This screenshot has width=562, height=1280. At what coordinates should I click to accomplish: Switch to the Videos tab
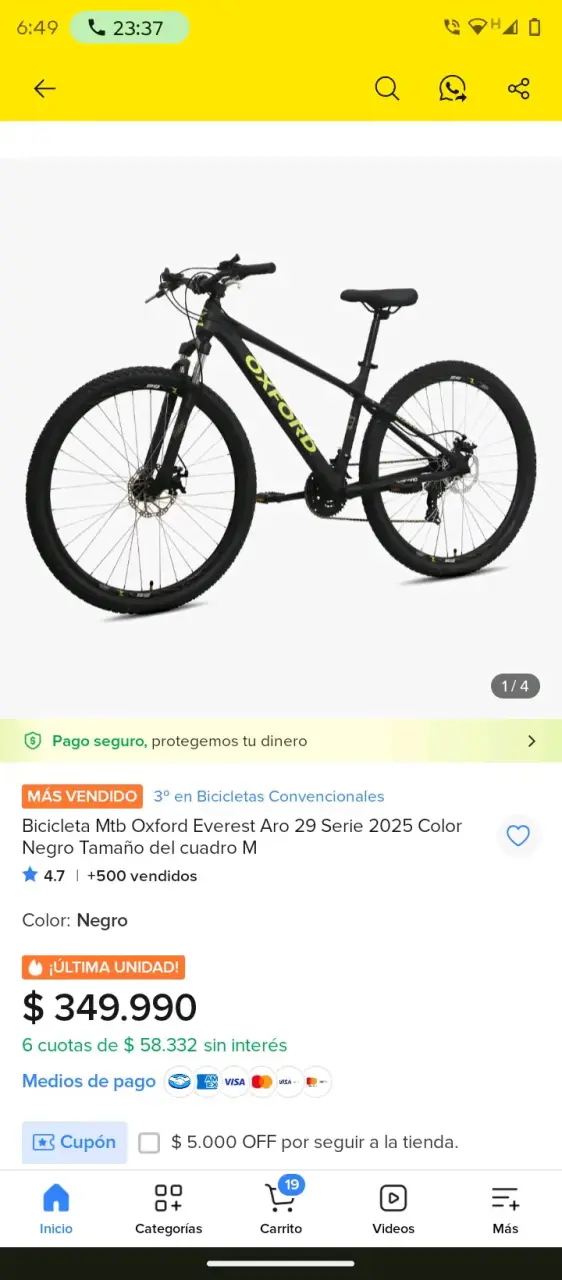pos(393,1208)
